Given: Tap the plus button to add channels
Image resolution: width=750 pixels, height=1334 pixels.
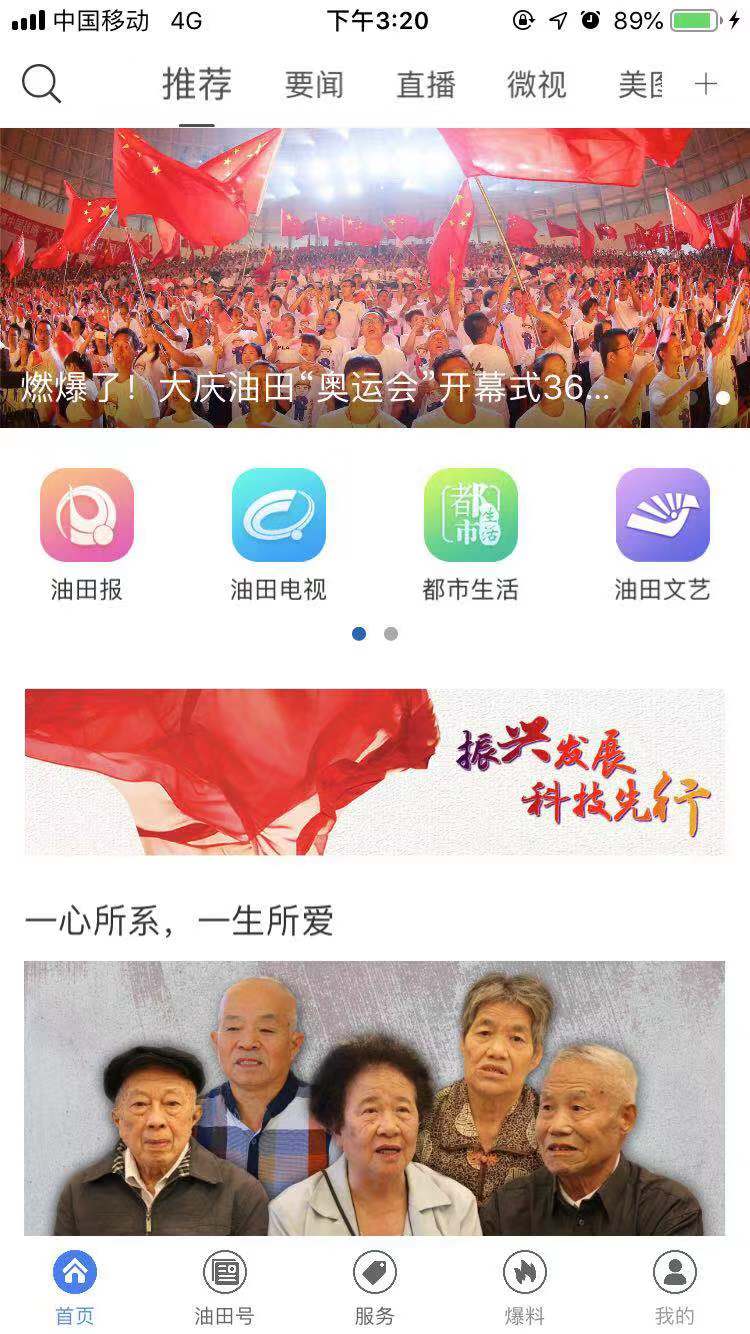Looking at the screenshot, I should pos(706,84).
